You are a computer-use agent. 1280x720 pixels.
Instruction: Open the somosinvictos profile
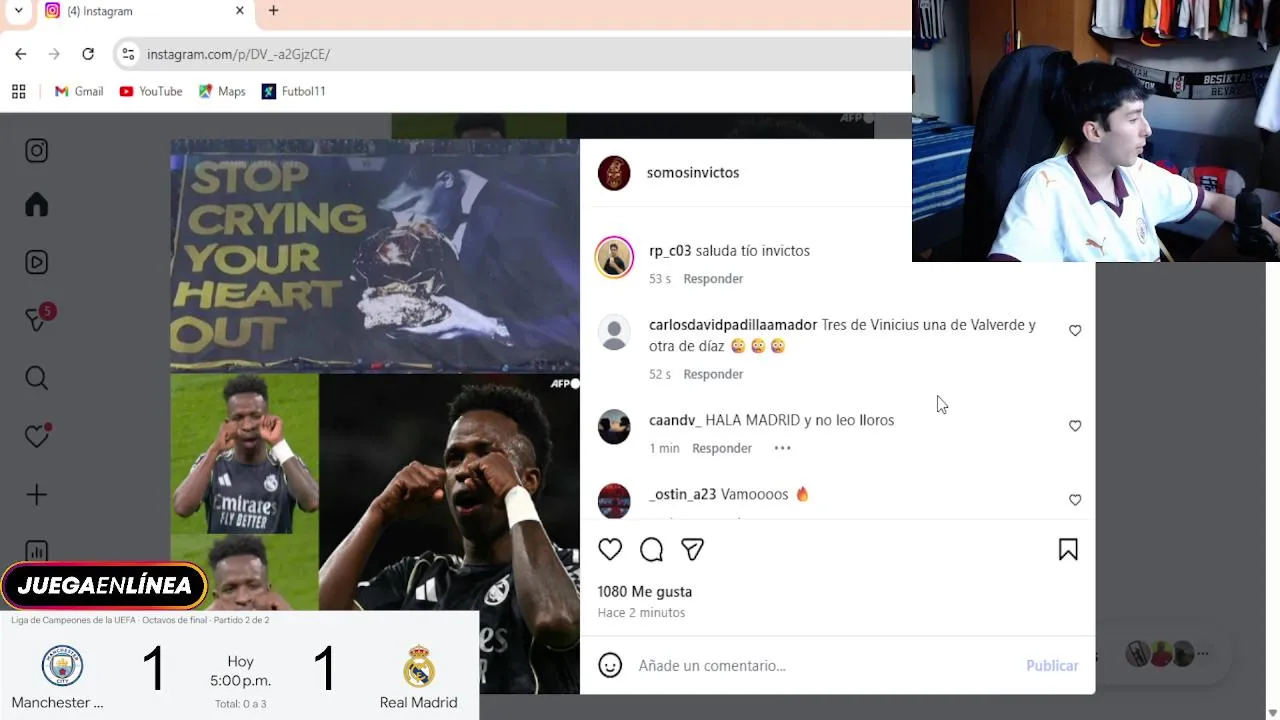pos(692,172)
